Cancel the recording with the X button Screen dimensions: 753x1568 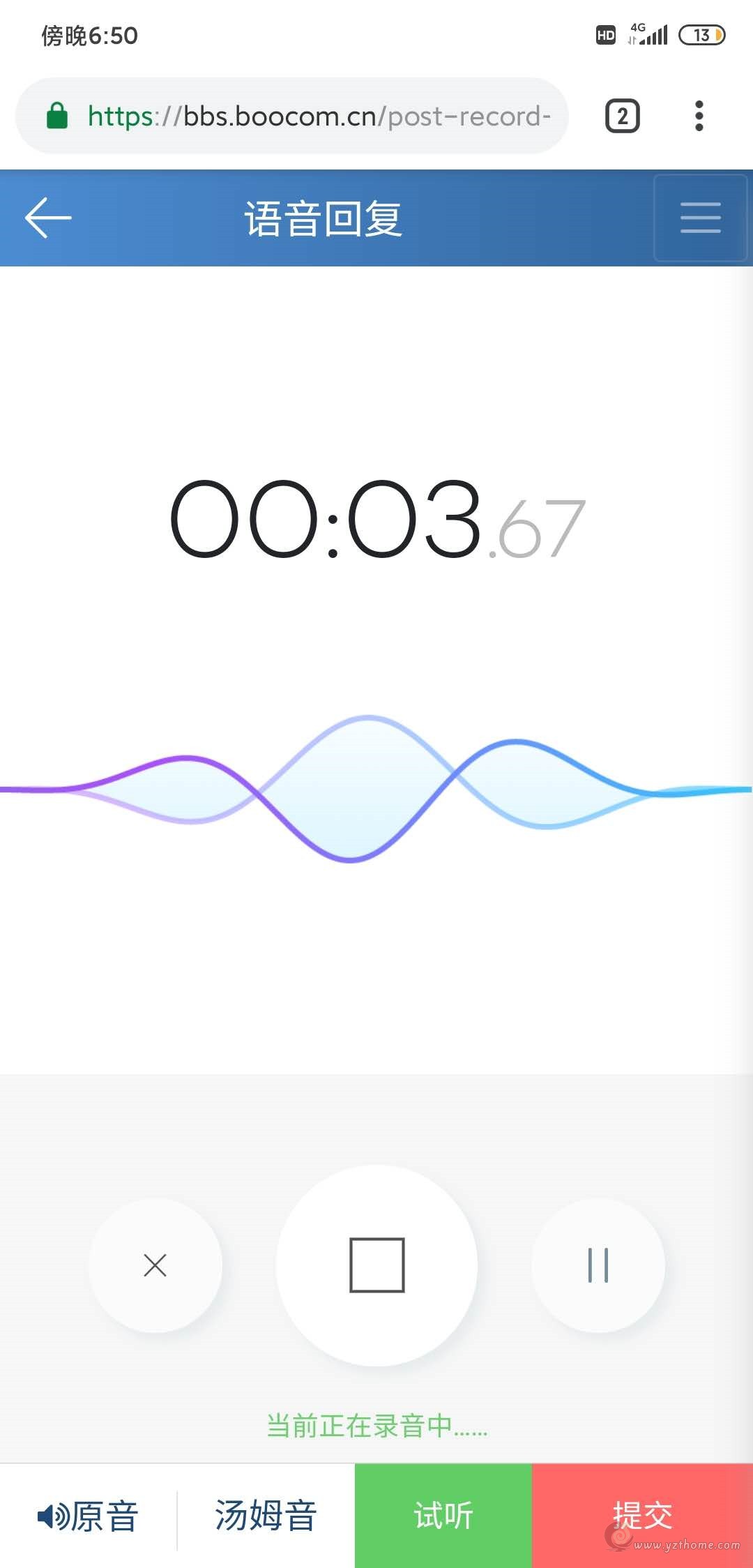(155, 1265)
